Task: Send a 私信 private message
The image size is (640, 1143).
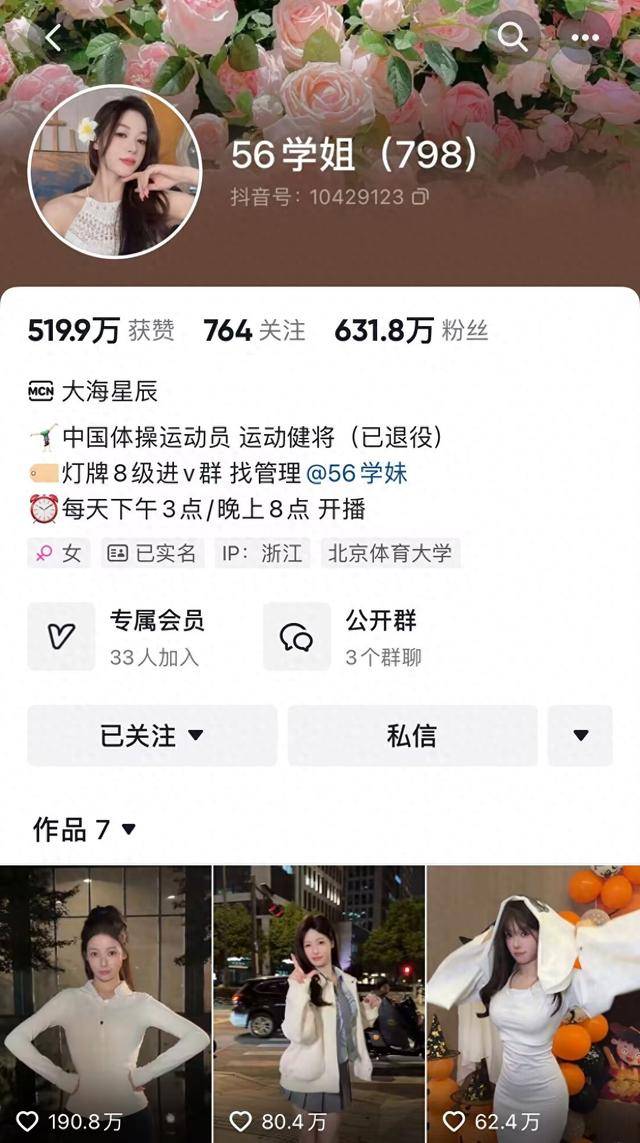Action: pyautogui.click(x=412, y=736)
